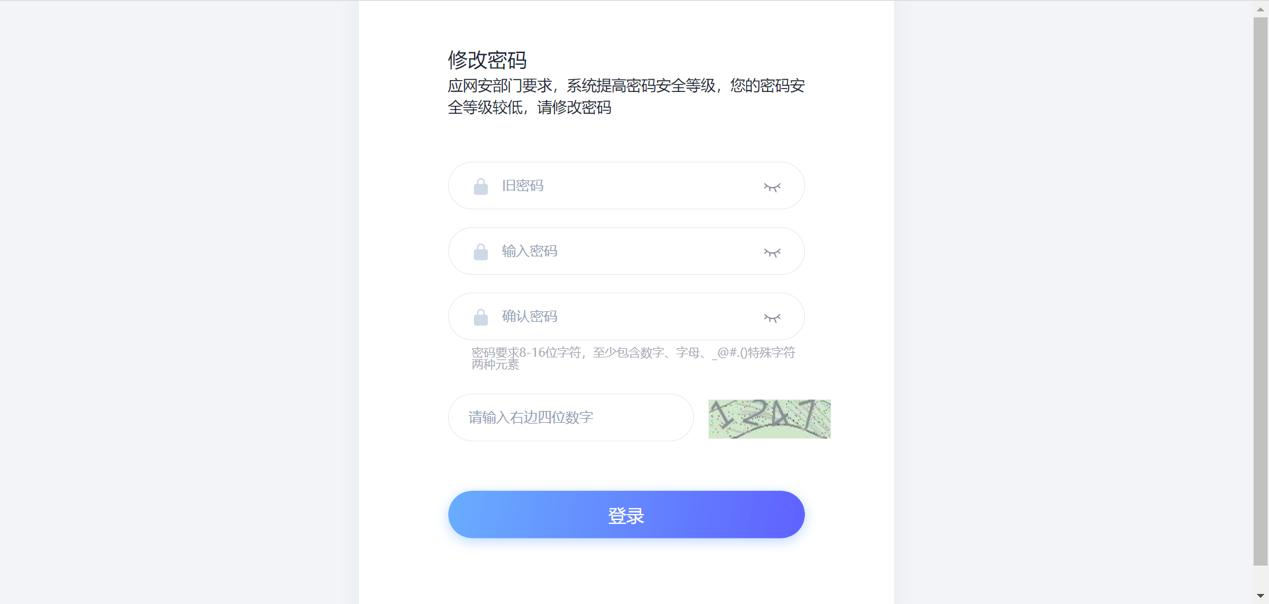1269x604 pixels.
Task: Submit with the 登录 button
Action: point(626,515)
